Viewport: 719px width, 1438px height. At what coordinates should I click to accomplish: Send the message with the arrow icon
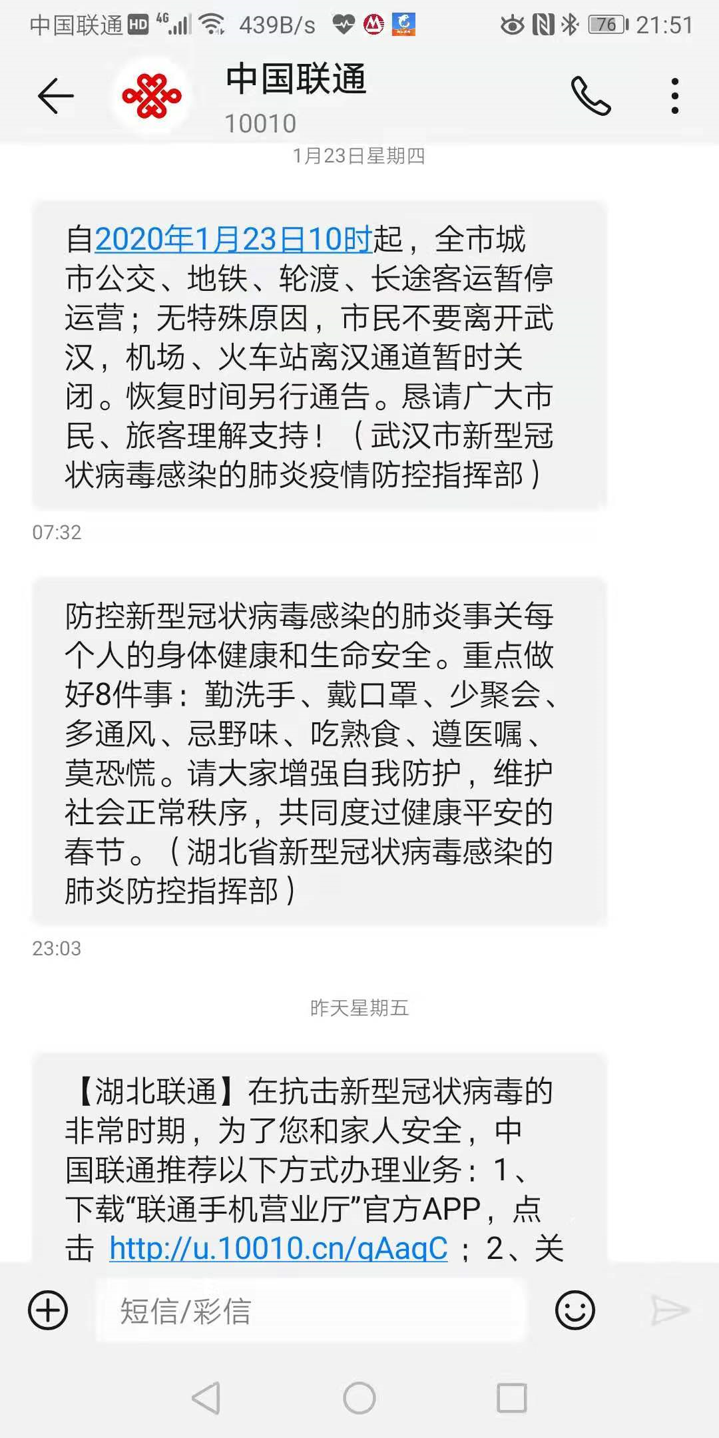tap(669, 1310)
